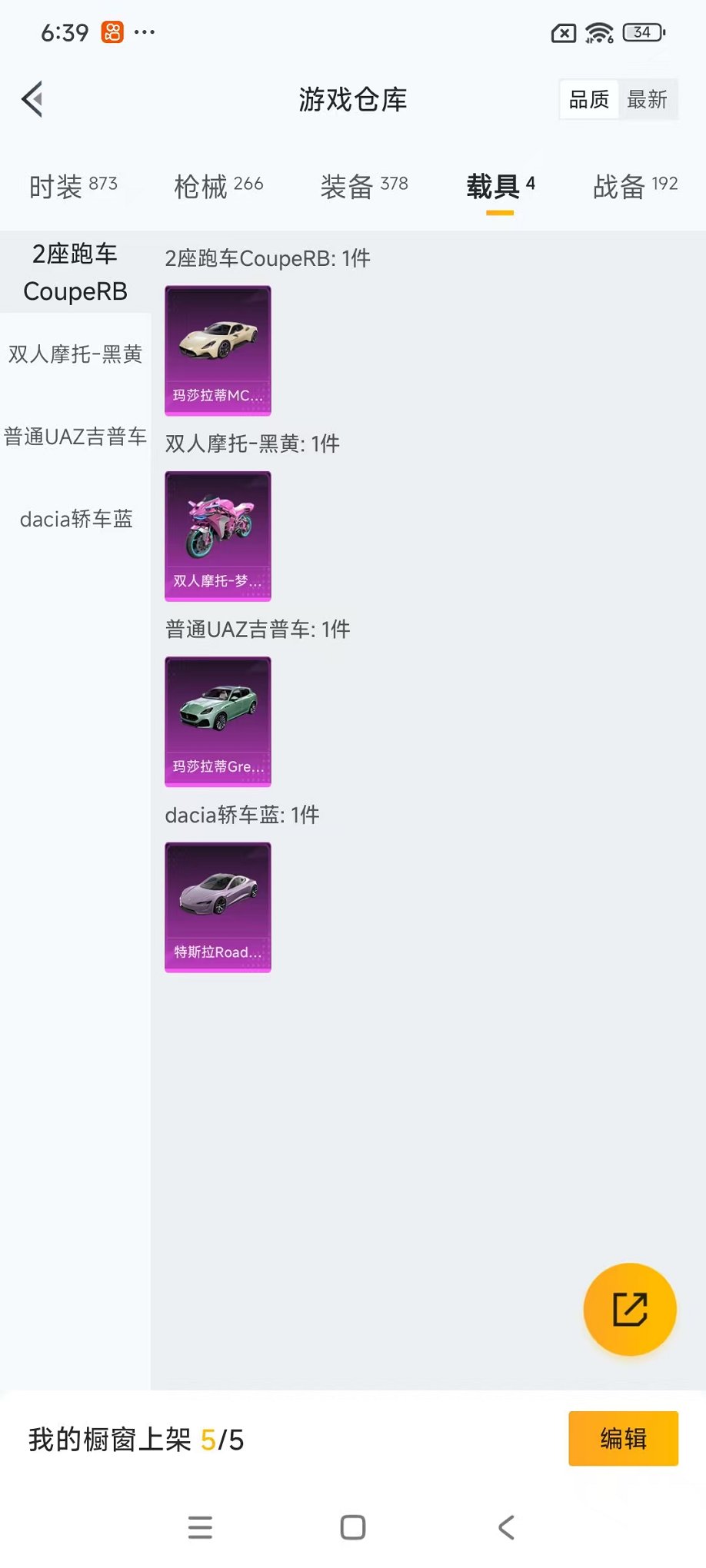Select the 双人摩托-黑黄 sidebar category

75,354
